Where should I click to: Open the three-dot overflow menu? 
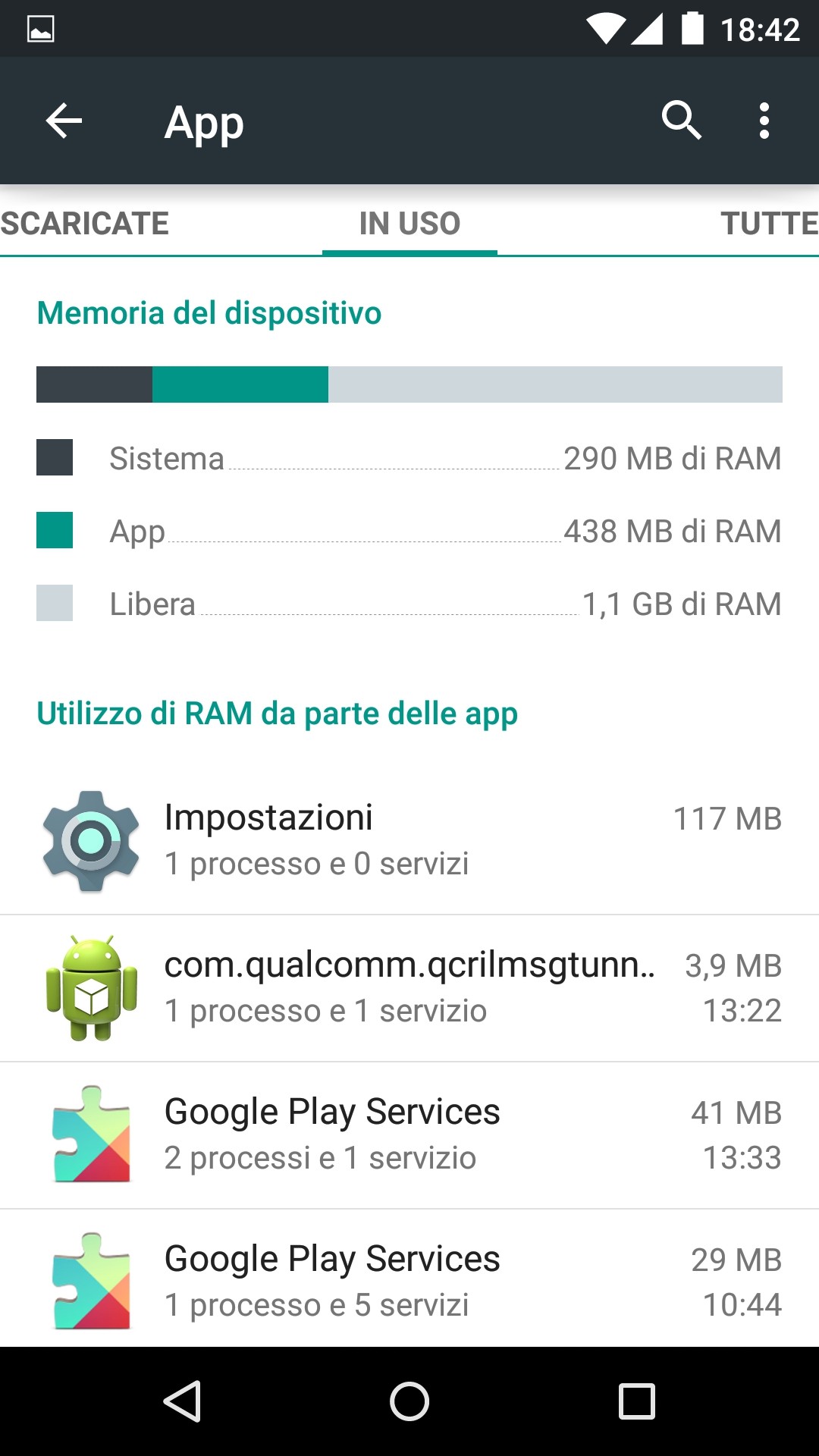click(x=764, y=121)
